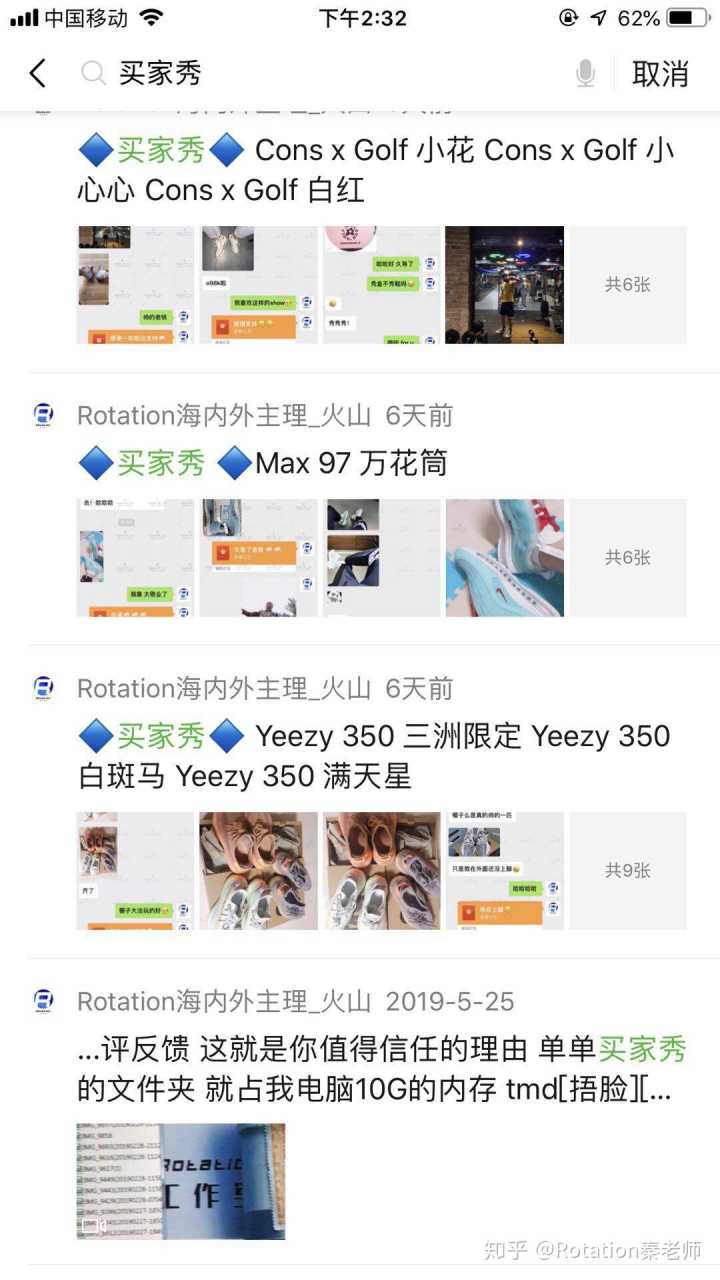View the orange Yeezy photo in Yeezy 350 post
The image size is (720, 1280).
[x=258, y=871]
